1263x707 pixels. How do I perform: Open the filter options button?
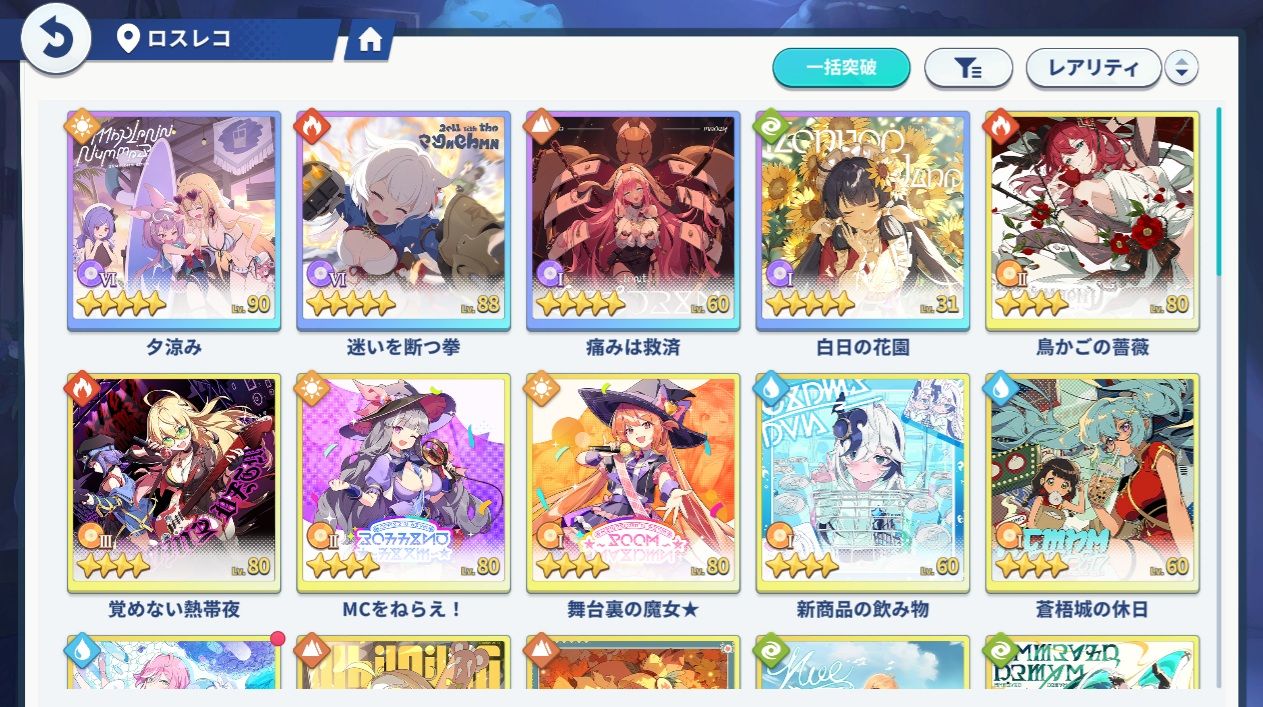pyautogui.click(x=967, y=68)
